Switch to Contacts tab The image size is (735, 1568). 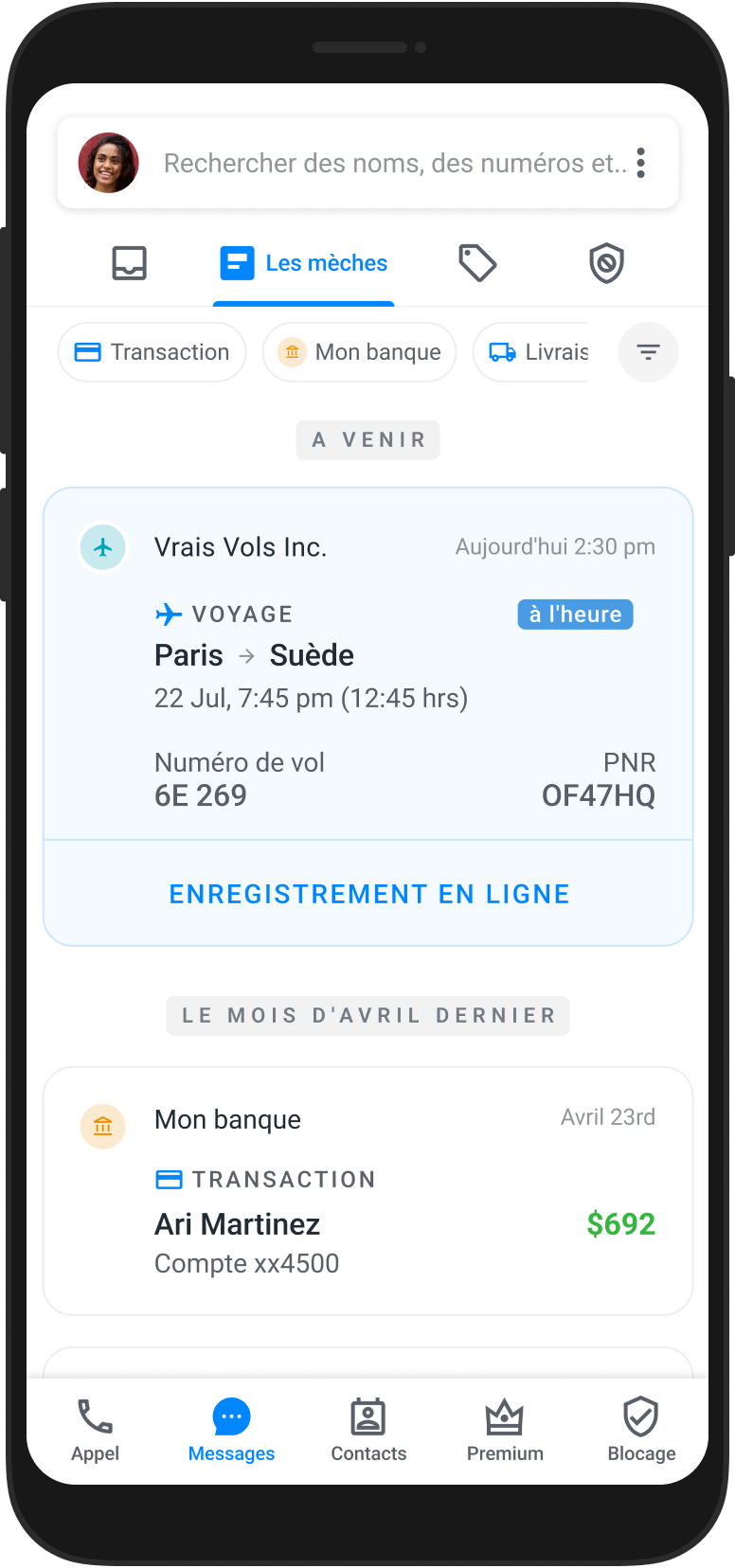[x=368, y=1430]
